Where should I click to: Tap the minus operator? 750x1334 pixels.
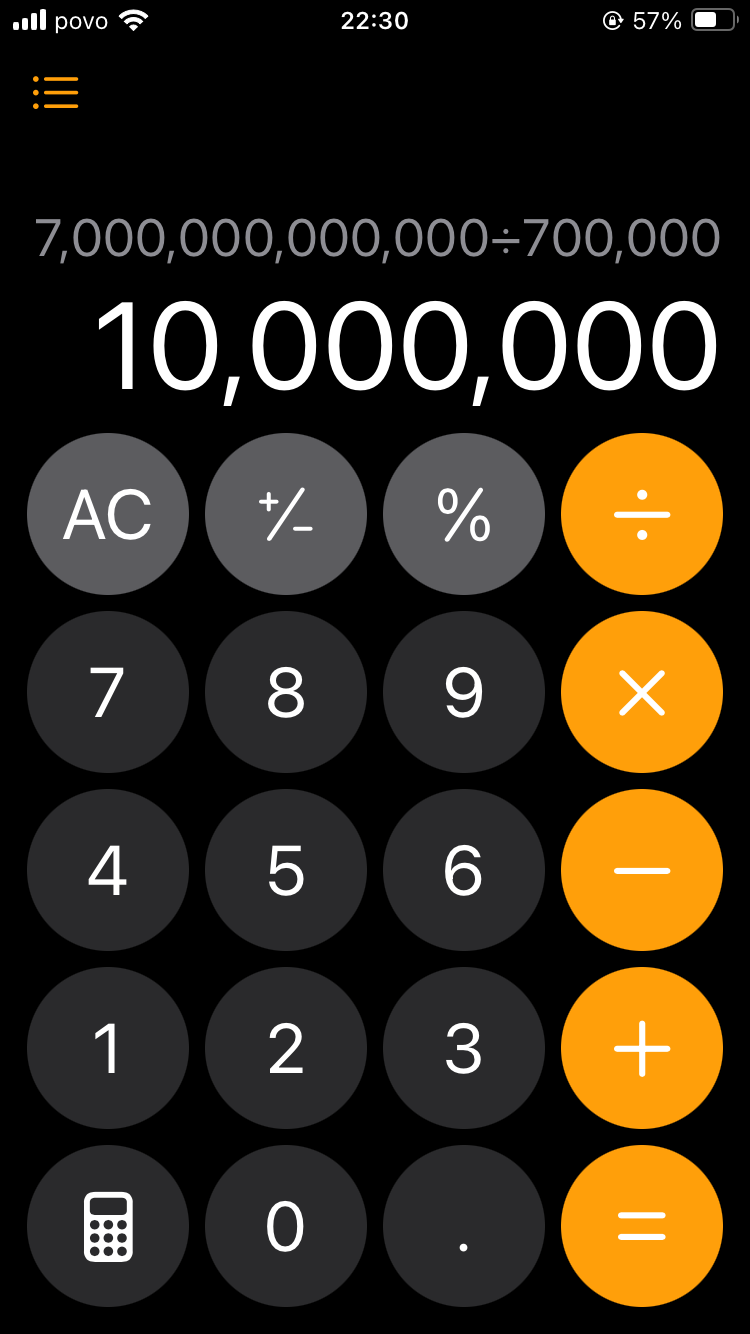[642, 870]
